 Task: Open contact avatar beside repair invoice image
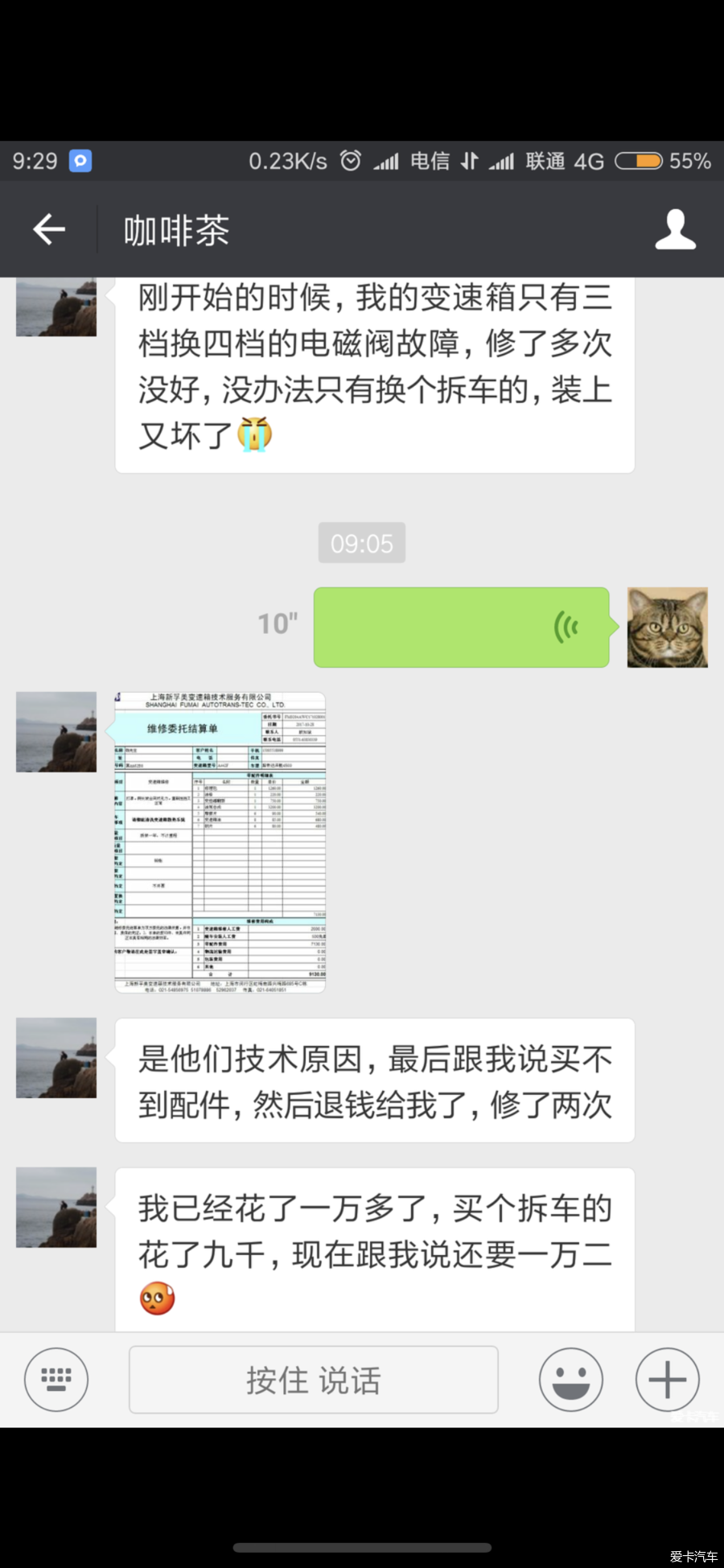click(56, 731)
